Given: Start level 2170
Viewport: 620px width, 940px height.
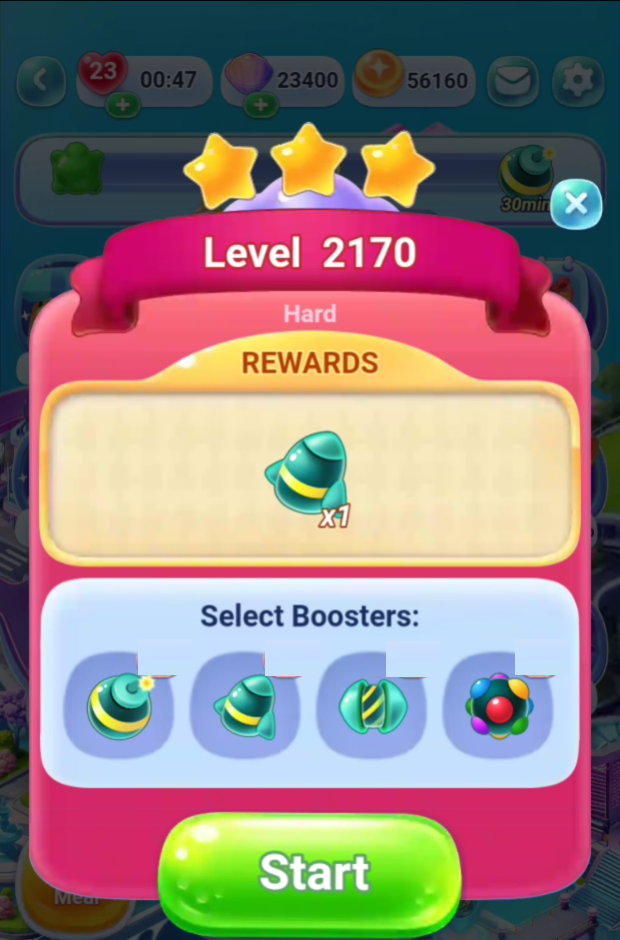Looking at the screenshot, I should tap(309, 872).
